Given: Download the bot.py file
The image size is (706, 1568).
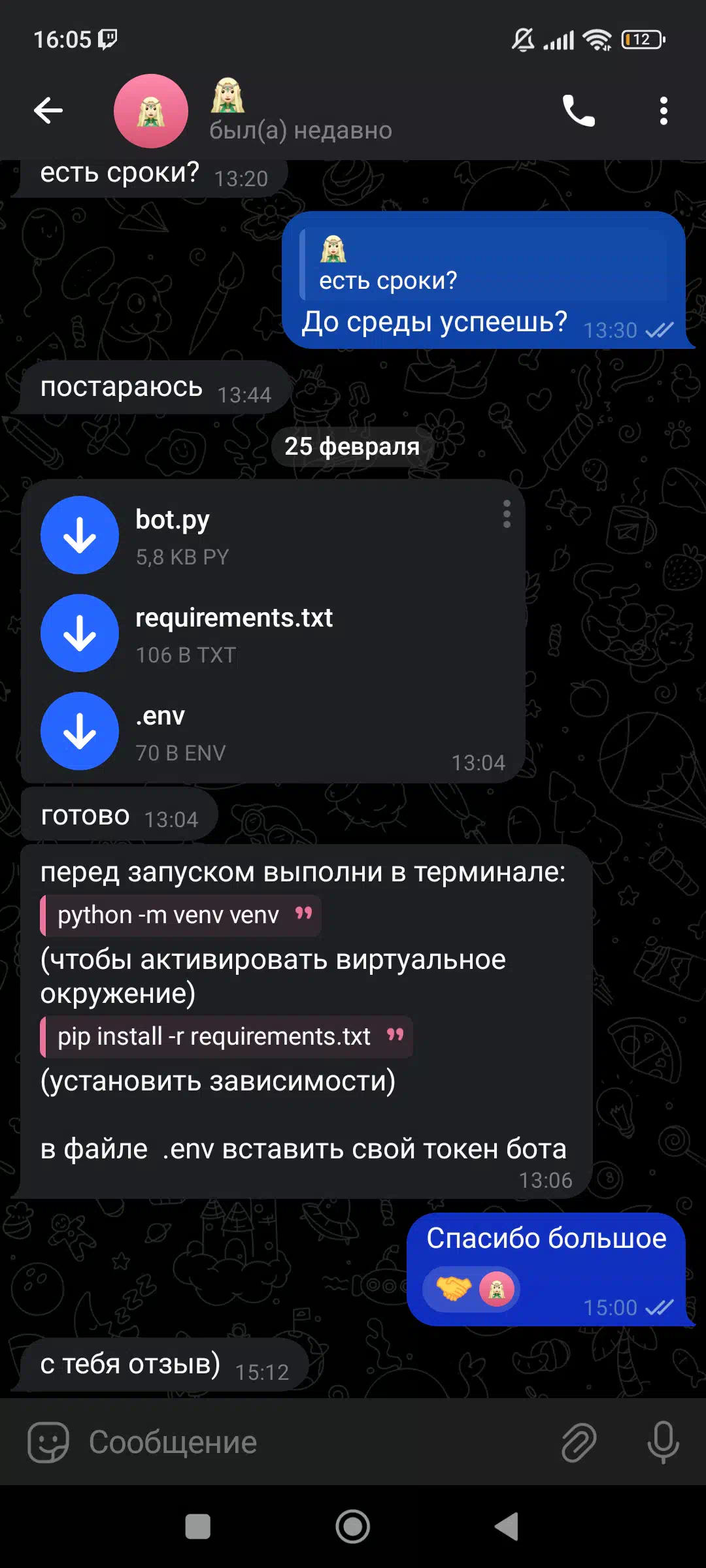Looking at the screenshot, I should [80, 535].
